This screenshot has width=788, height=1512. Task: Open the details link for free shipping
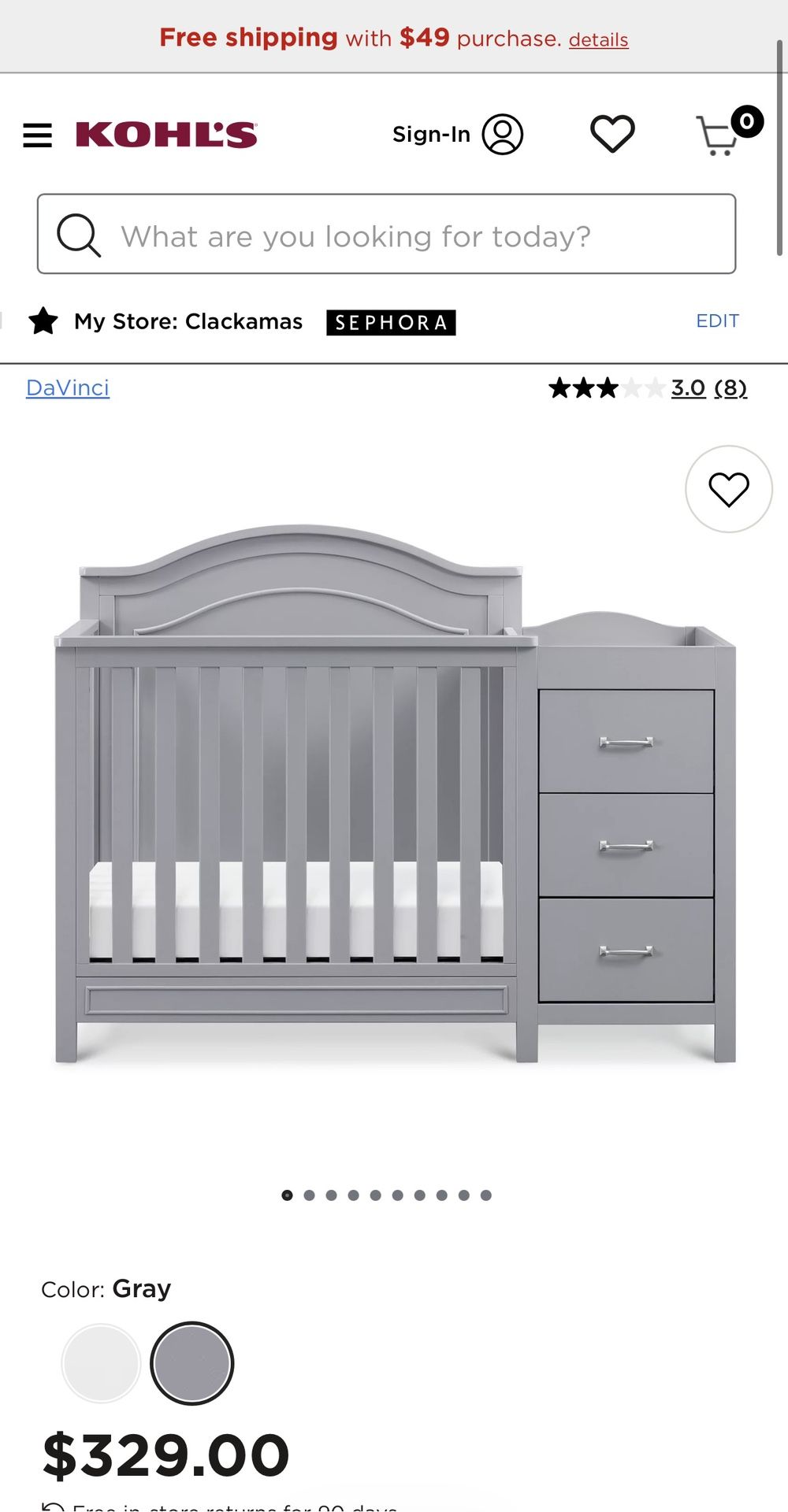tap(599, 39)
